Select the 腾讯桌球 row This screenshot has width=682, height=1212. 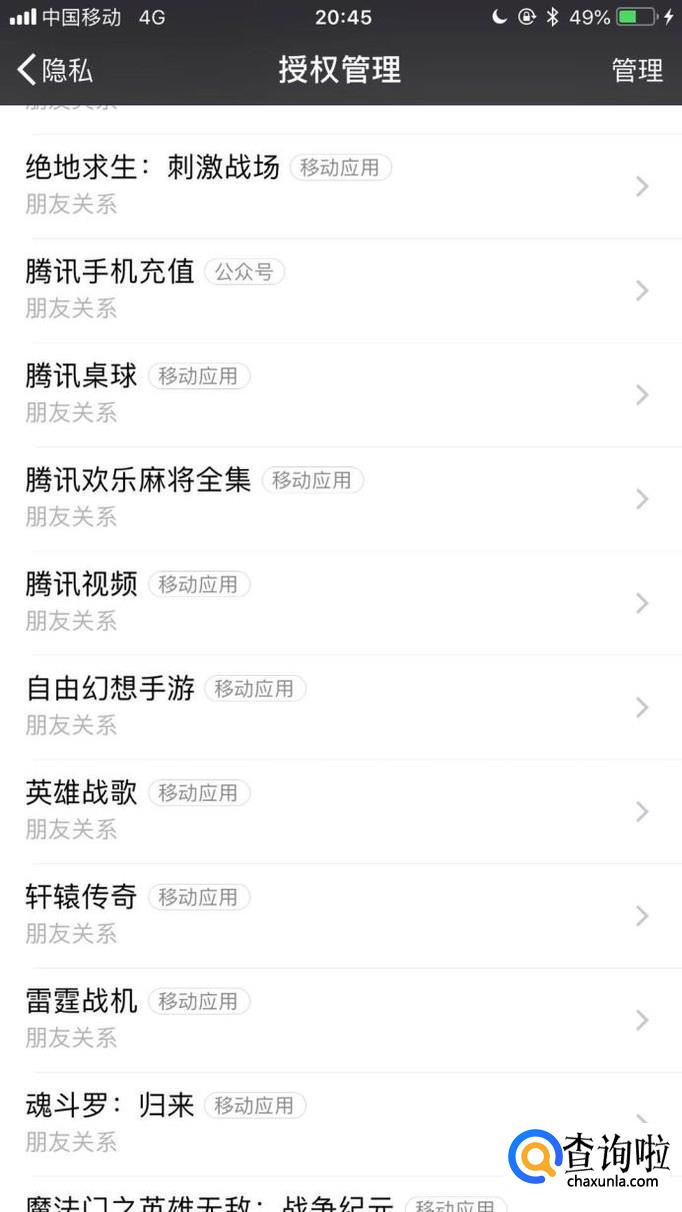point(340,394)
